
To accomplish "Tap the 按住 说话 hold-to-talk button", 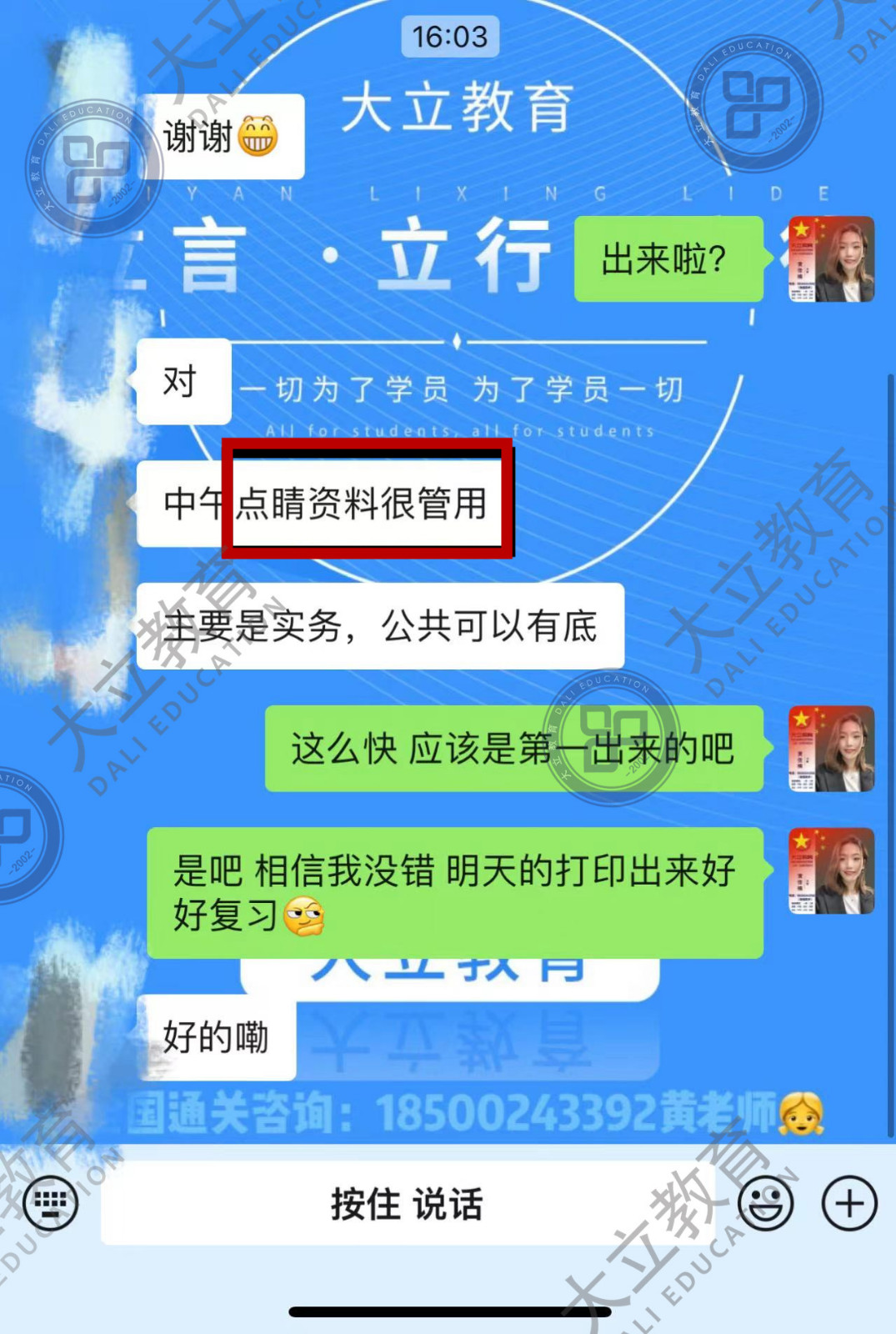I will click(x=407, y=1204).
